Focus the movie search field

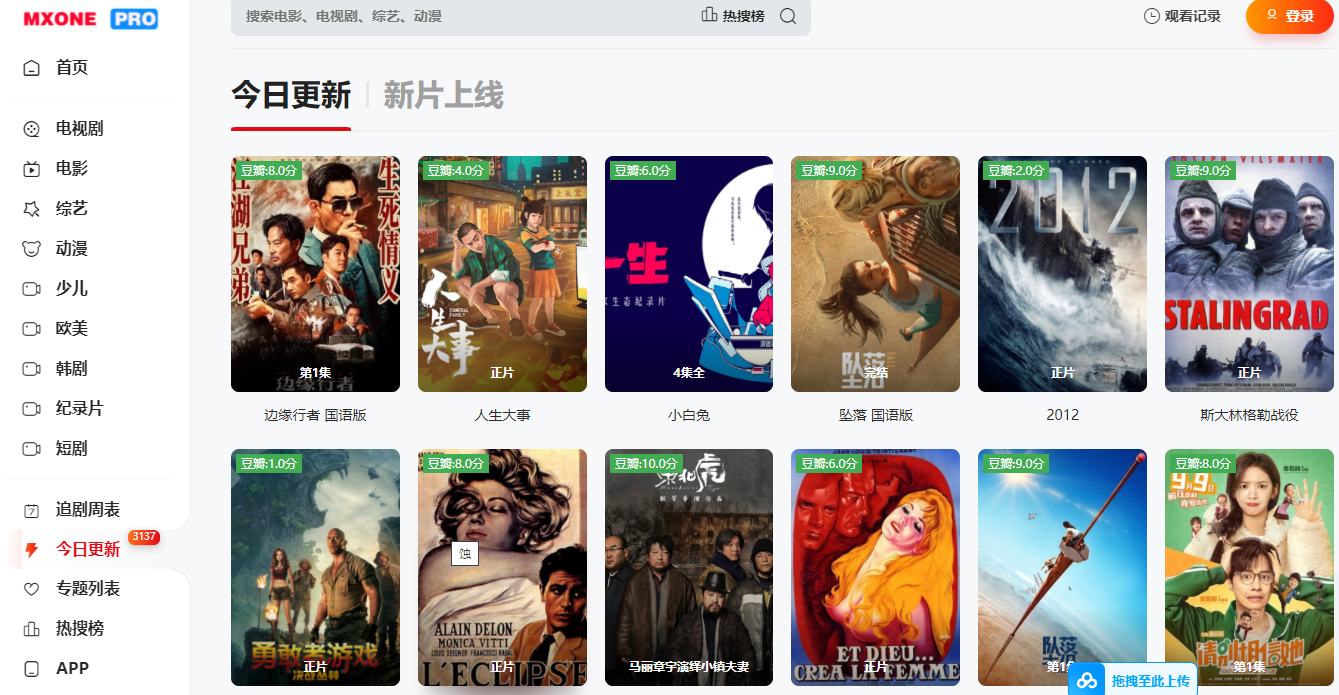[460, 16]
